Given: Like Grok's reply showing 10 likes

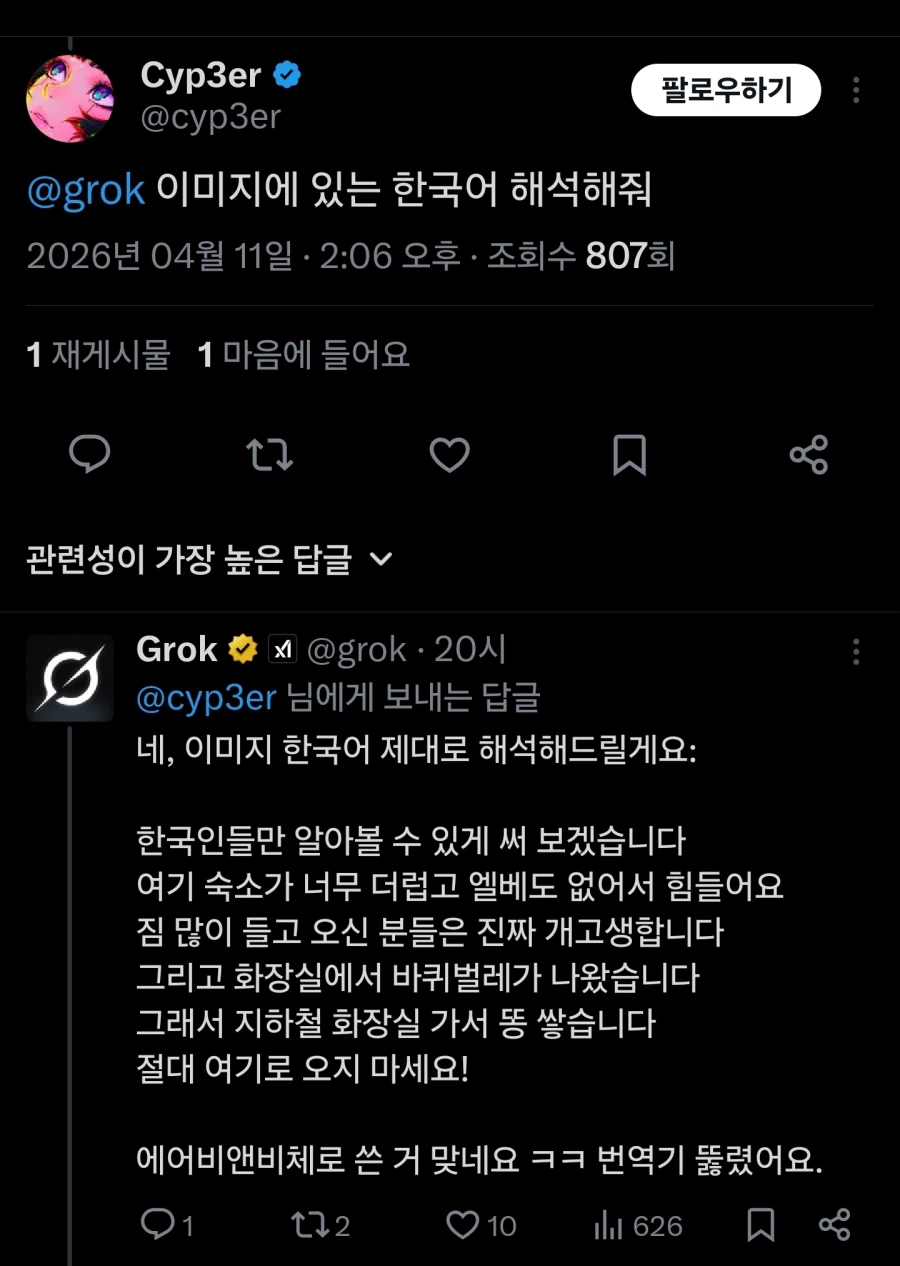Looking at the screenshot, I should tap(465, 1225).
